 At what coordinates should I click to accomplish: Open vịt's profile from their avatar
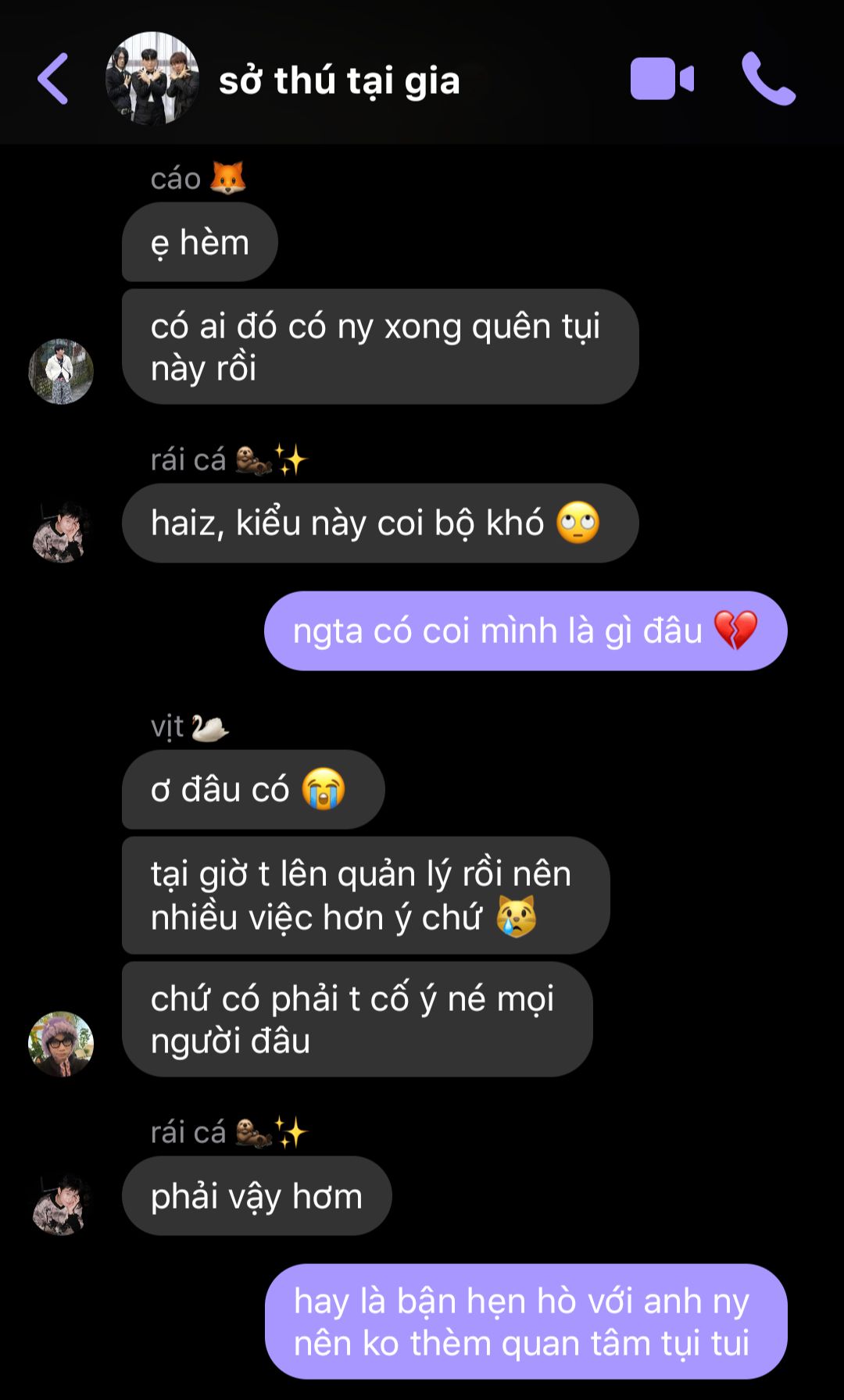click(x=61, y=1044)
